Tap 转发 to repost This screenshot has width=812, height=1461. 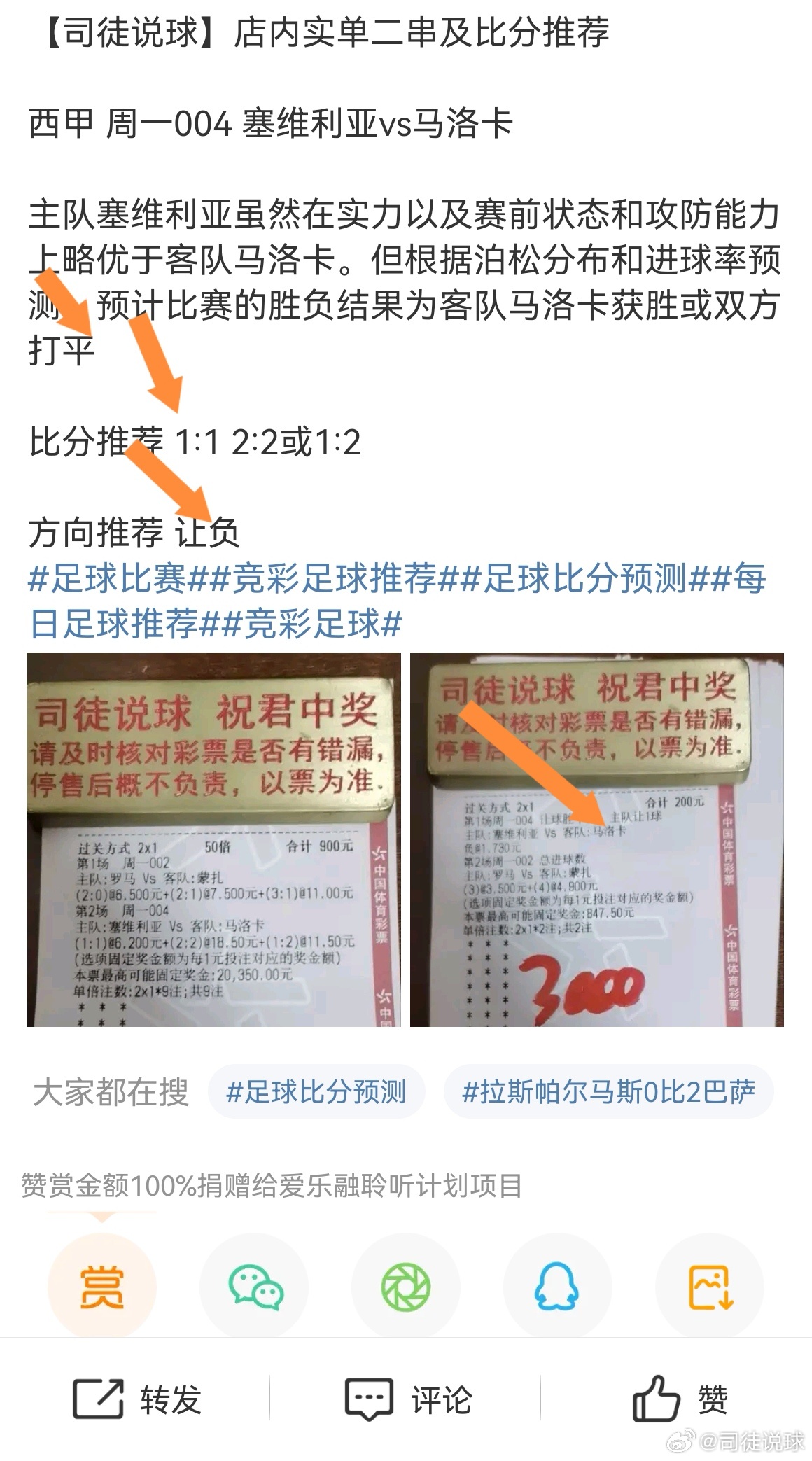(x=136, y=1400)
